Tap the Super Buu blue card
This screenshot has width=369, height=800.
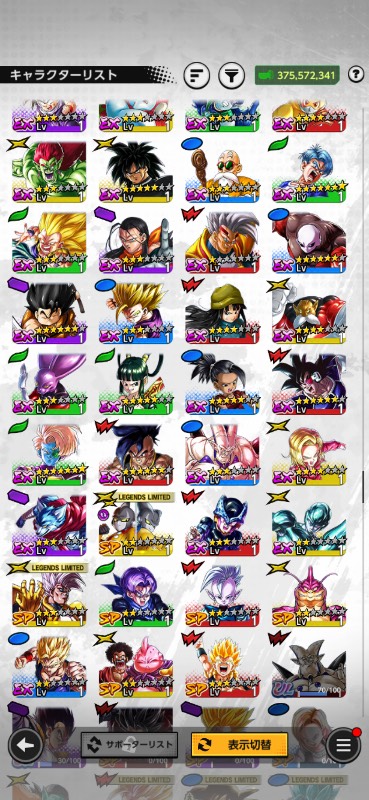pos(222,455)
